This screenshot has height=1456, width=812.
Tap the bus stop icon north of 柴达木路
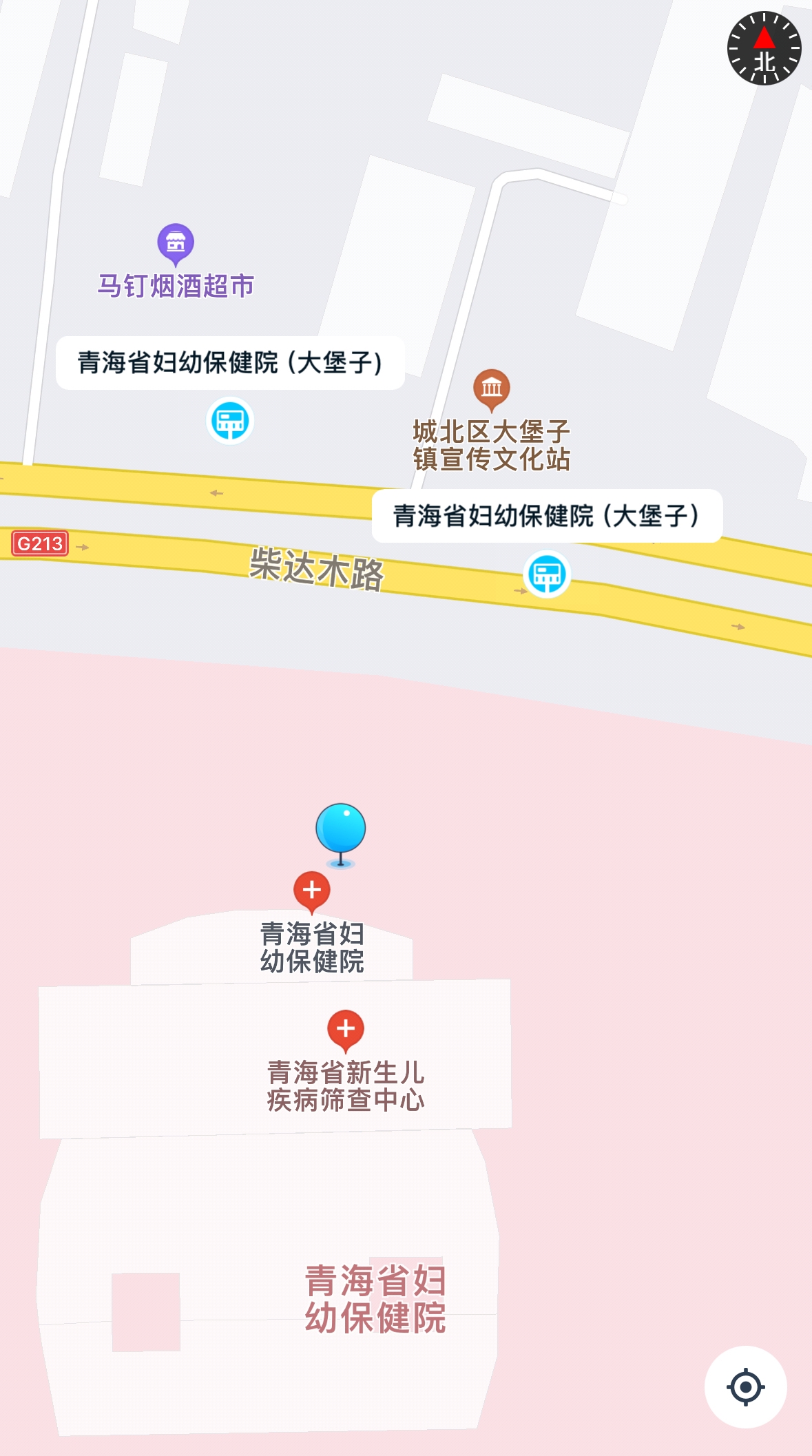pos(230,421)
